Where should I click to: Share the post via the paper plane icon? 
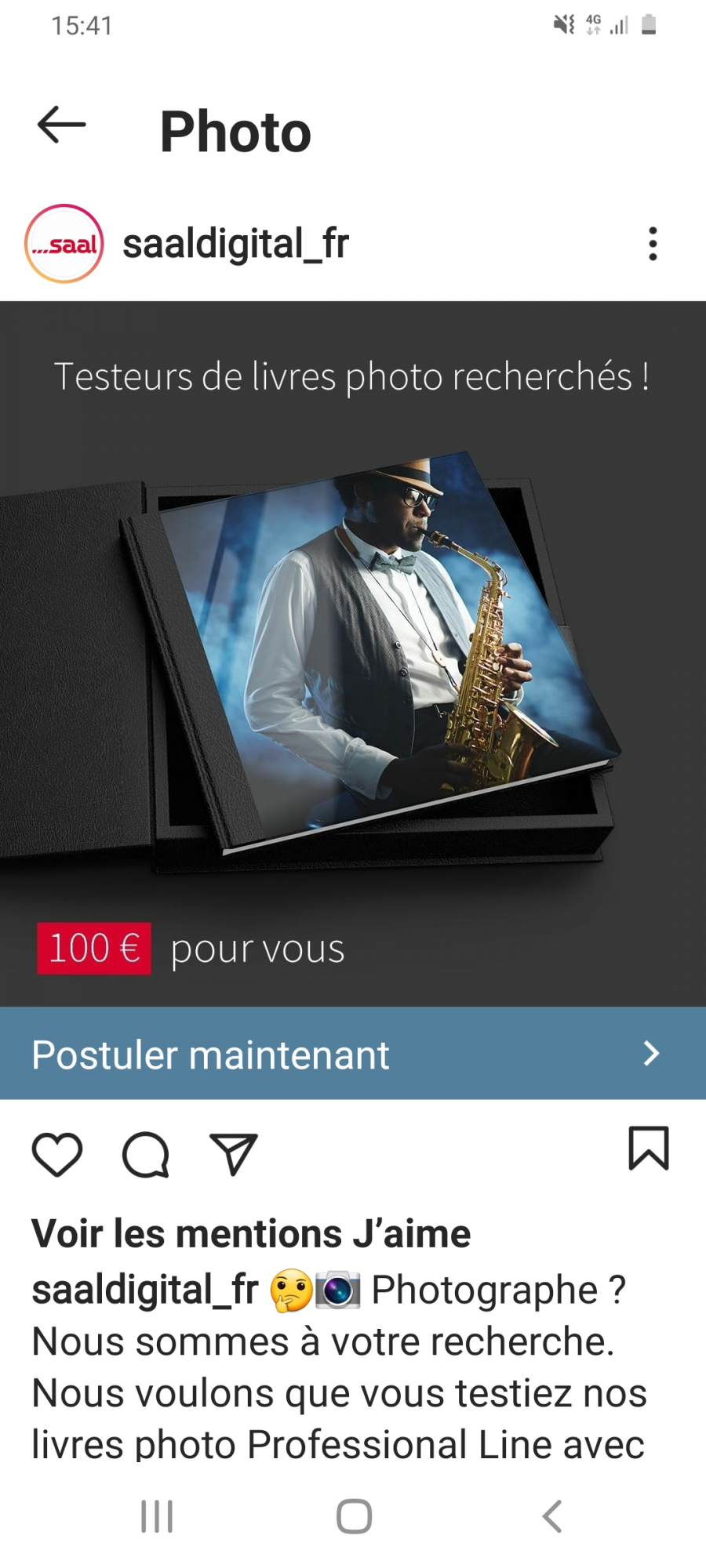[234, 1154]
